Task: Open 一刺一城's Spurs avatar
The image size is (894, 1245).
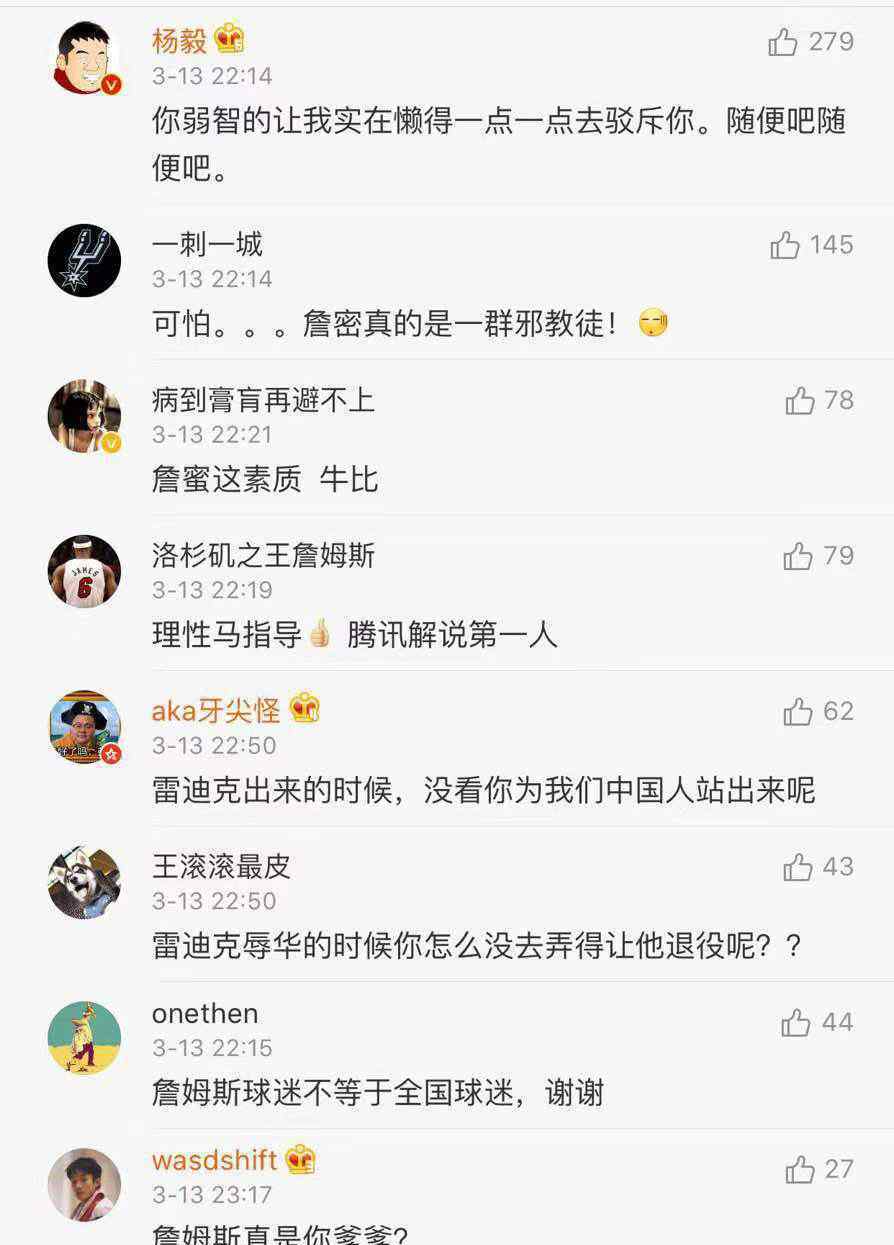Action: (84, 260)
